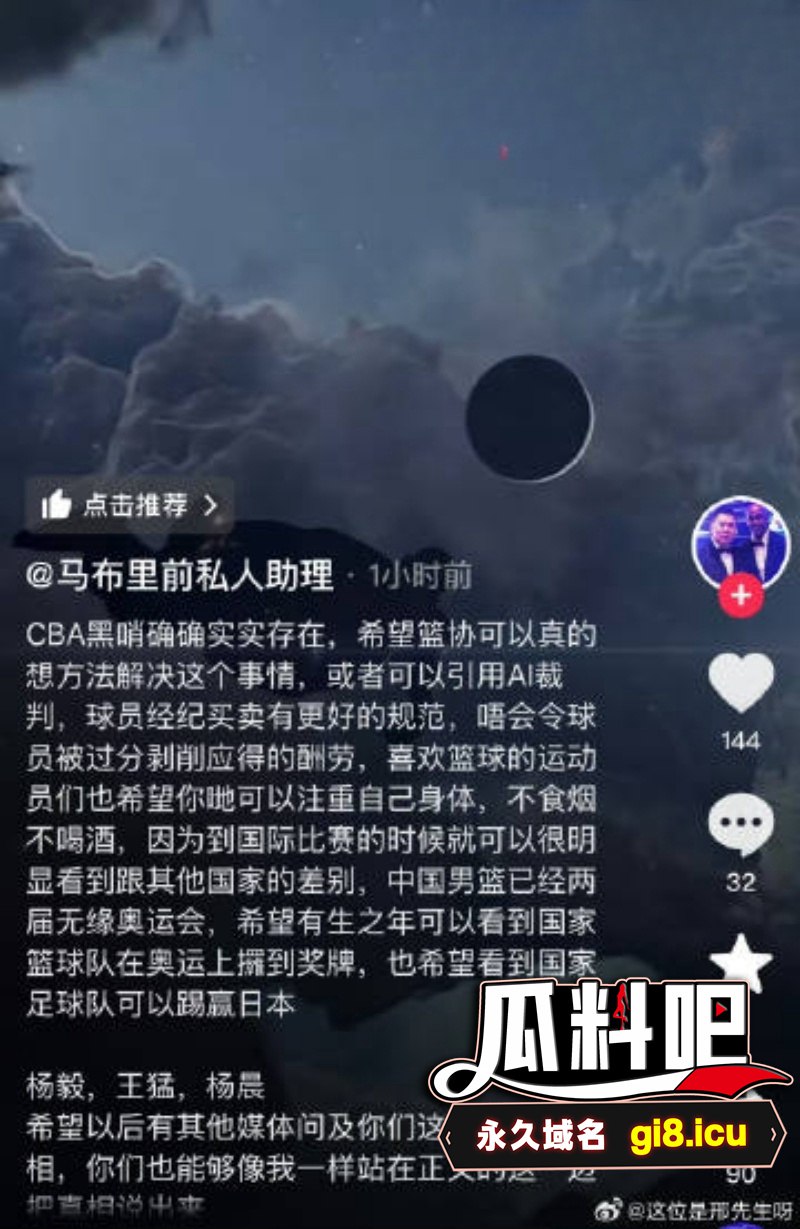The image size is (800, 1229).
Task: Tap the 点击推荐 recommend button
Action: pyautogui.click(x=129, y=505)
